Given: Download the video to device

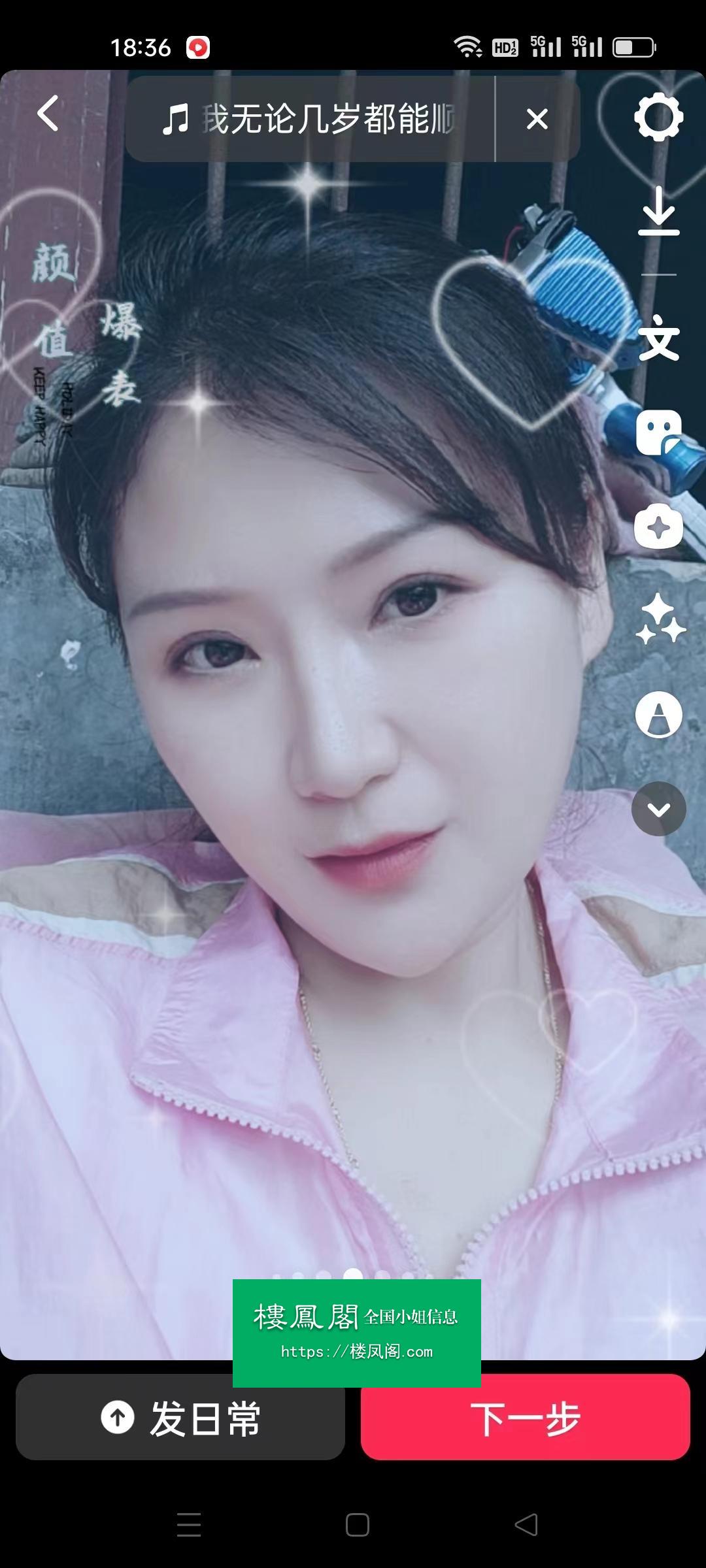Looking at the screenshot, I should (658, 212).
